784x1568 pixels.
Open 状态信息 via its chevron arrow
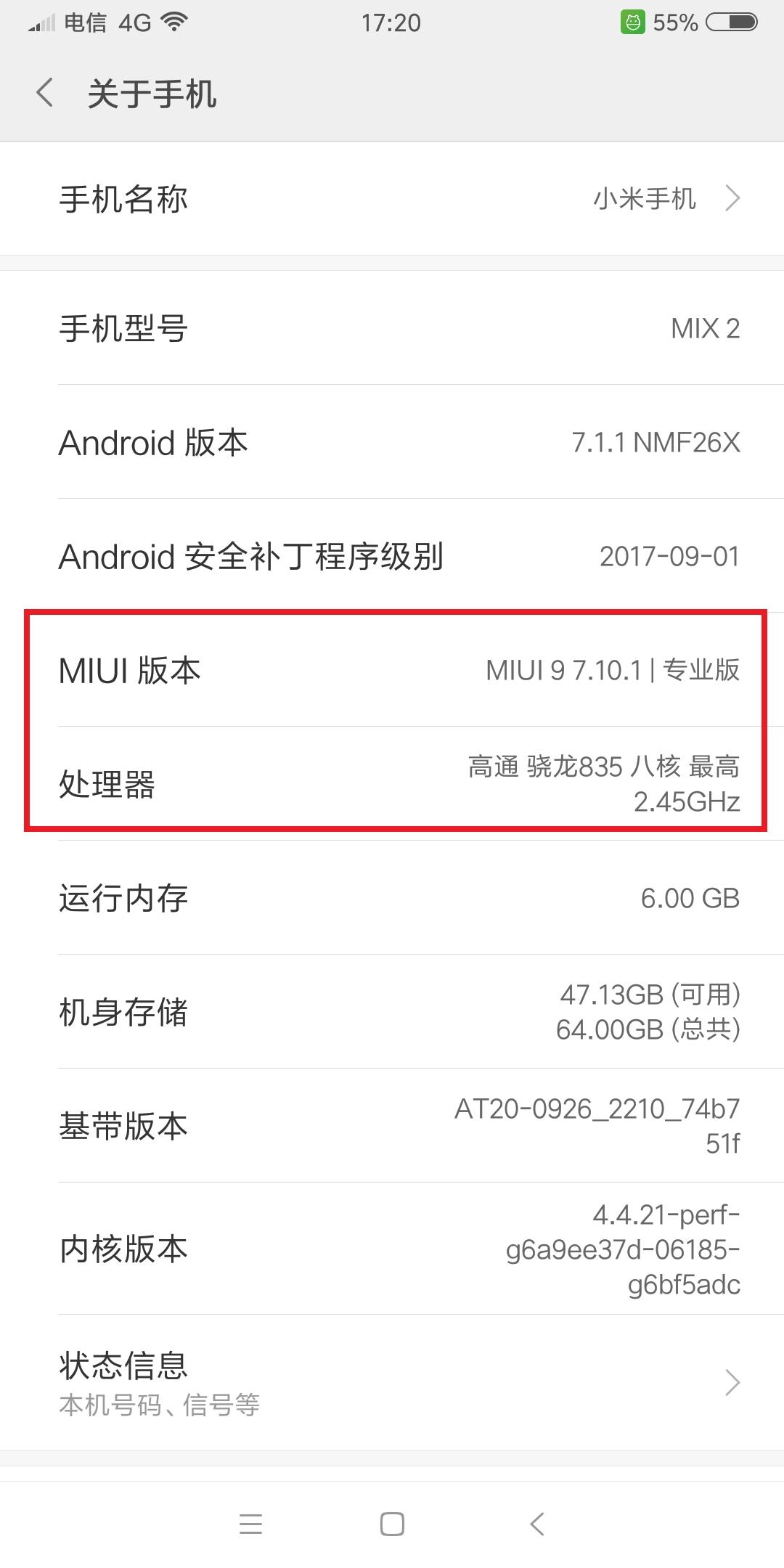[x=733, y=1383]
